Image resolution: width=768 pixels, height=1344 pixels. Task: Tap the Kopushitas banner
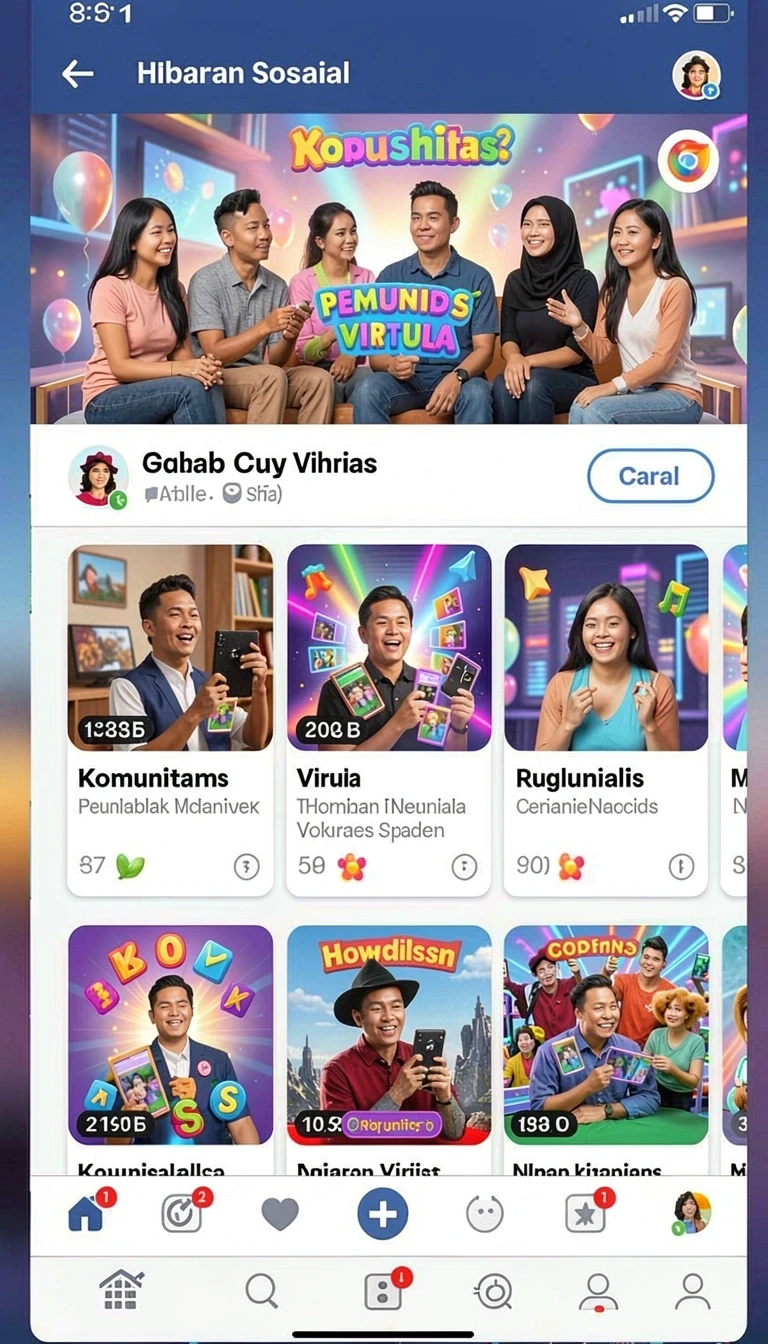(x=389, y=268)
